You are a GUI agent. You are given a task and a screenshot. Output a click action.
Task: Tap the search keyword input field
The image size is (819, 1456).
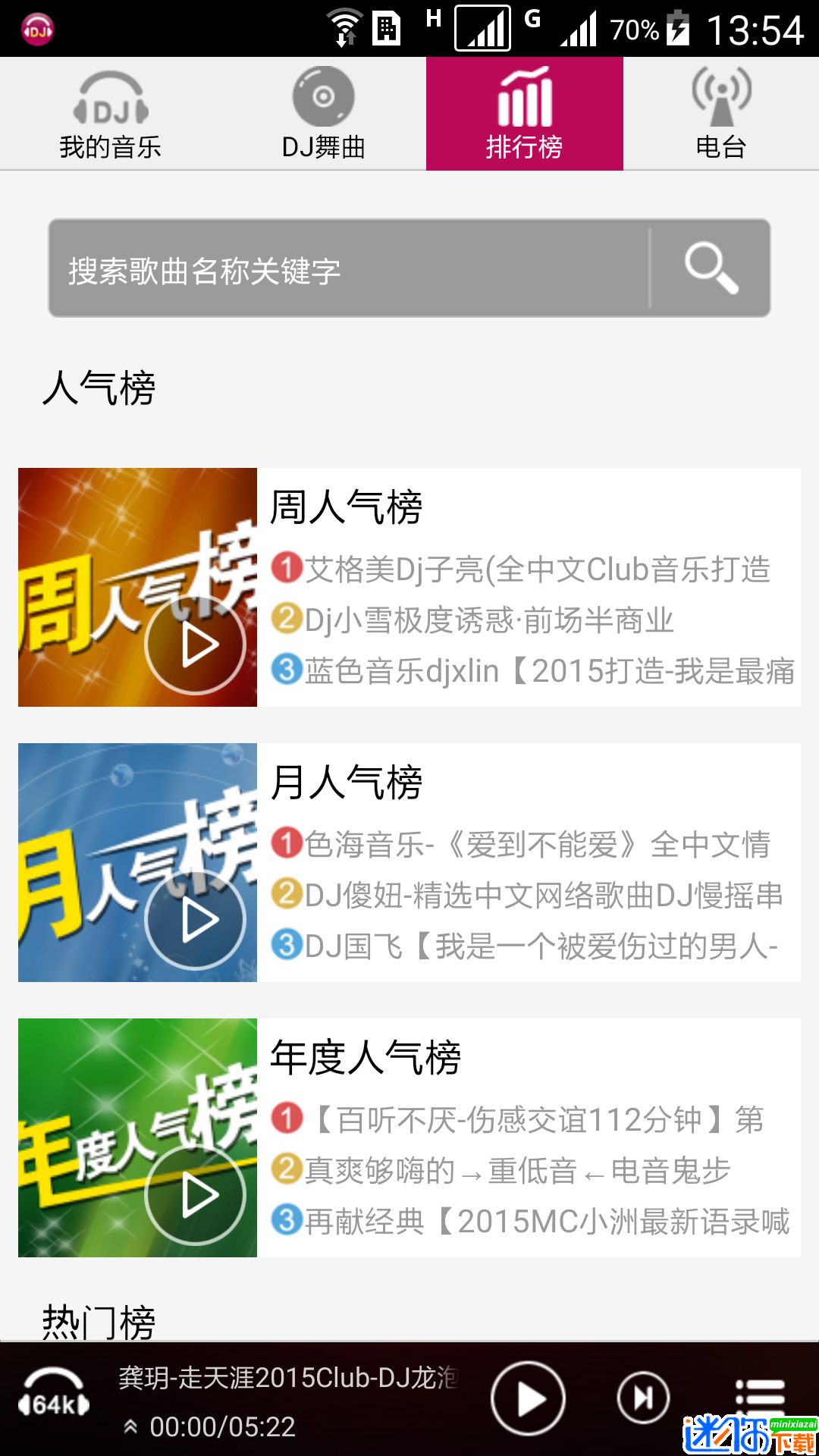click(x=341, y=267)
